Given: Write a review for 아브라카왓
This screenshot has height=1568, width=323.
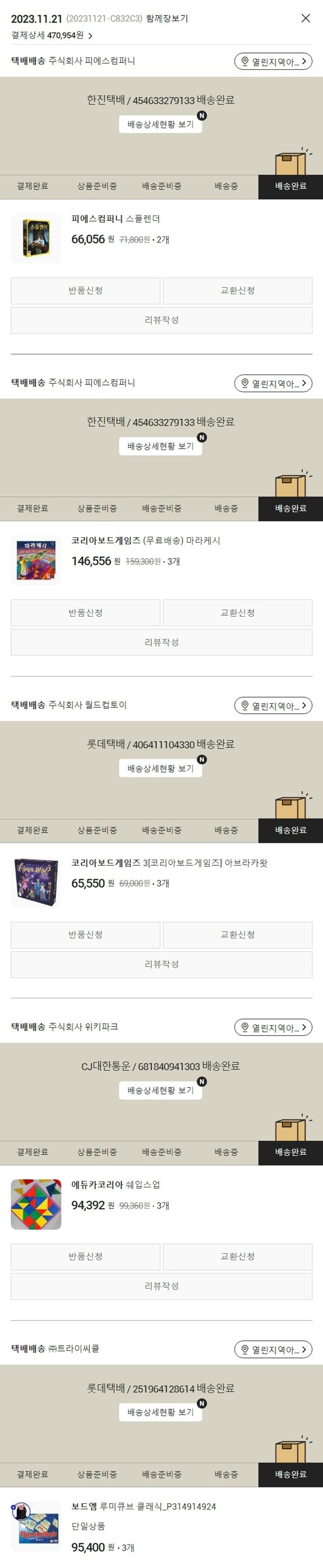Looking at the screenshot, I should tap(161, 964).
